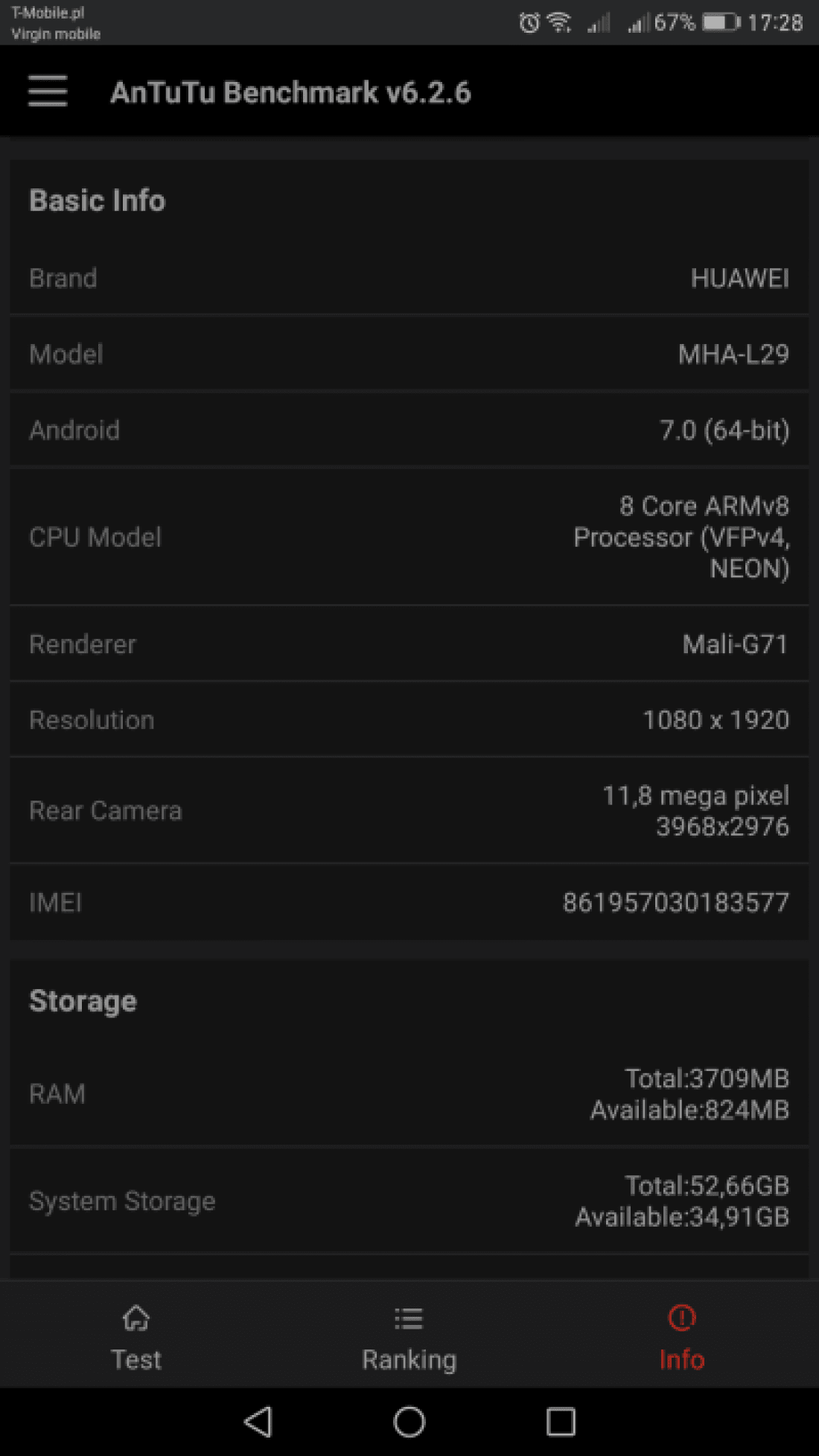Go back with the system back button
Viewport: 819px width, 1456px height.
click(x=258, y=1422)
